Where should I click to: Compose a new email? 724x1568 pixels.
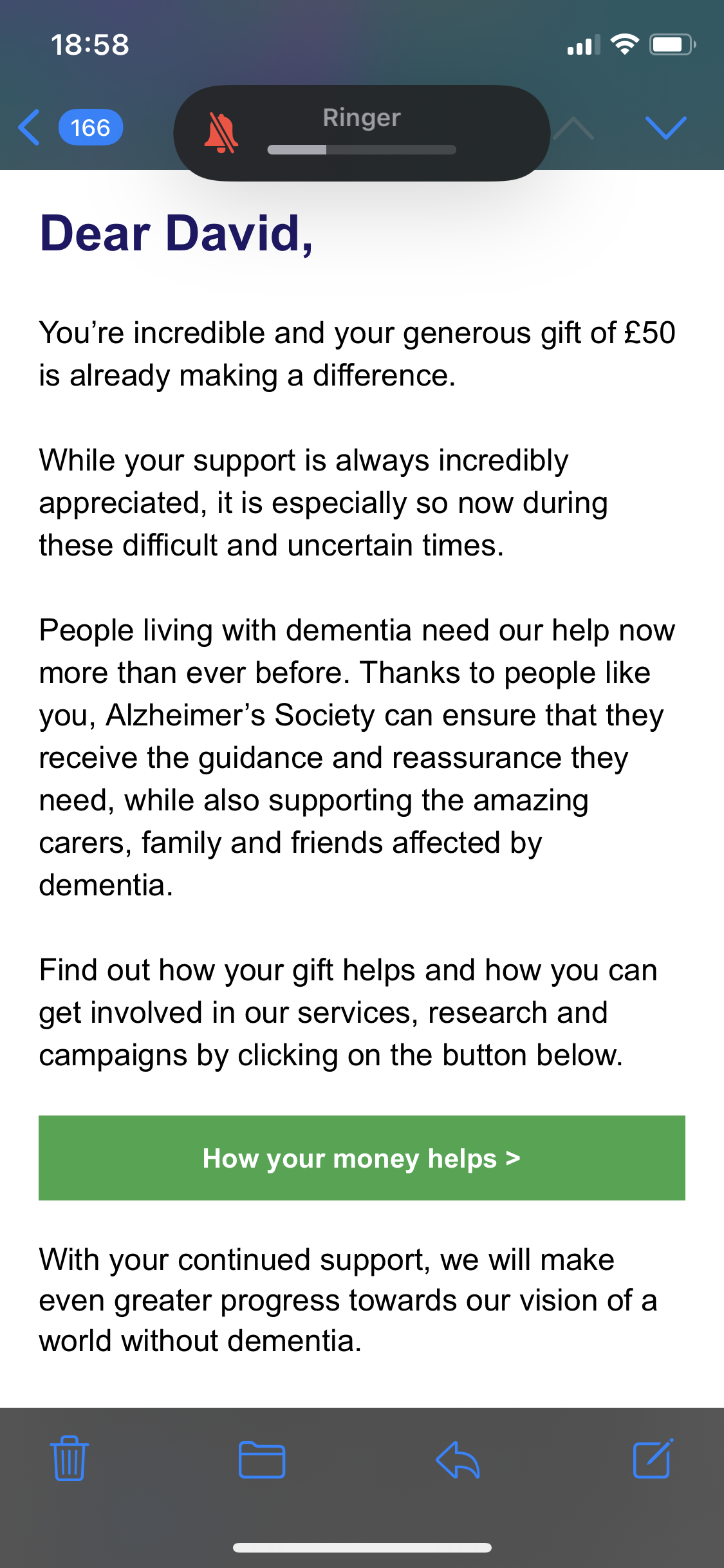(x=653, y=1459)
